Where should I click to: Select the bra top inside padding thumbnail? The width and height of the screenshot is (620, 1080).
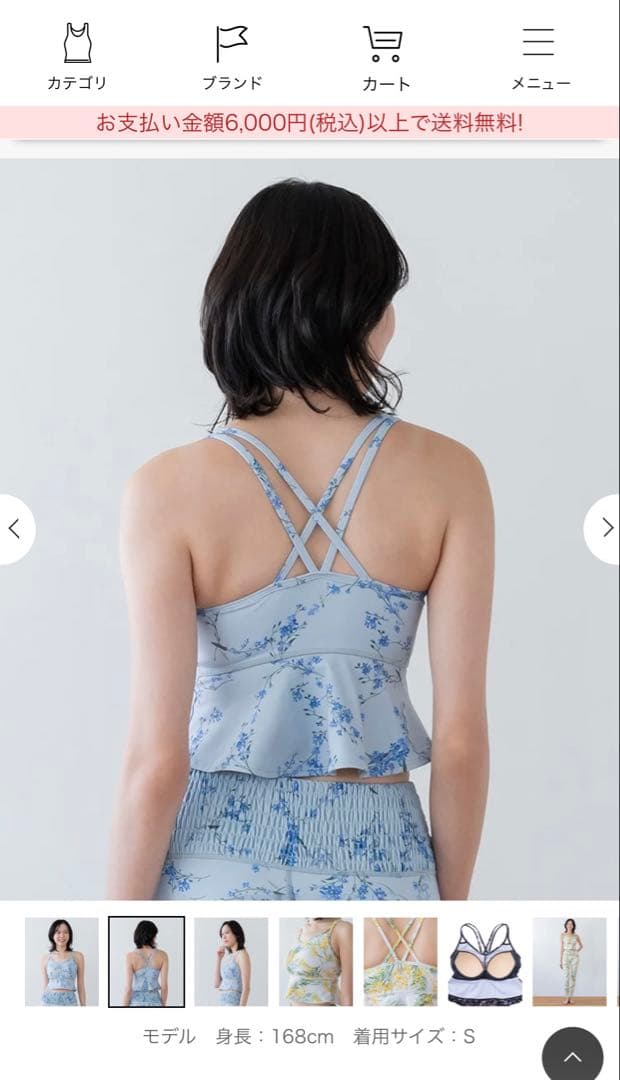coord(485,961)
